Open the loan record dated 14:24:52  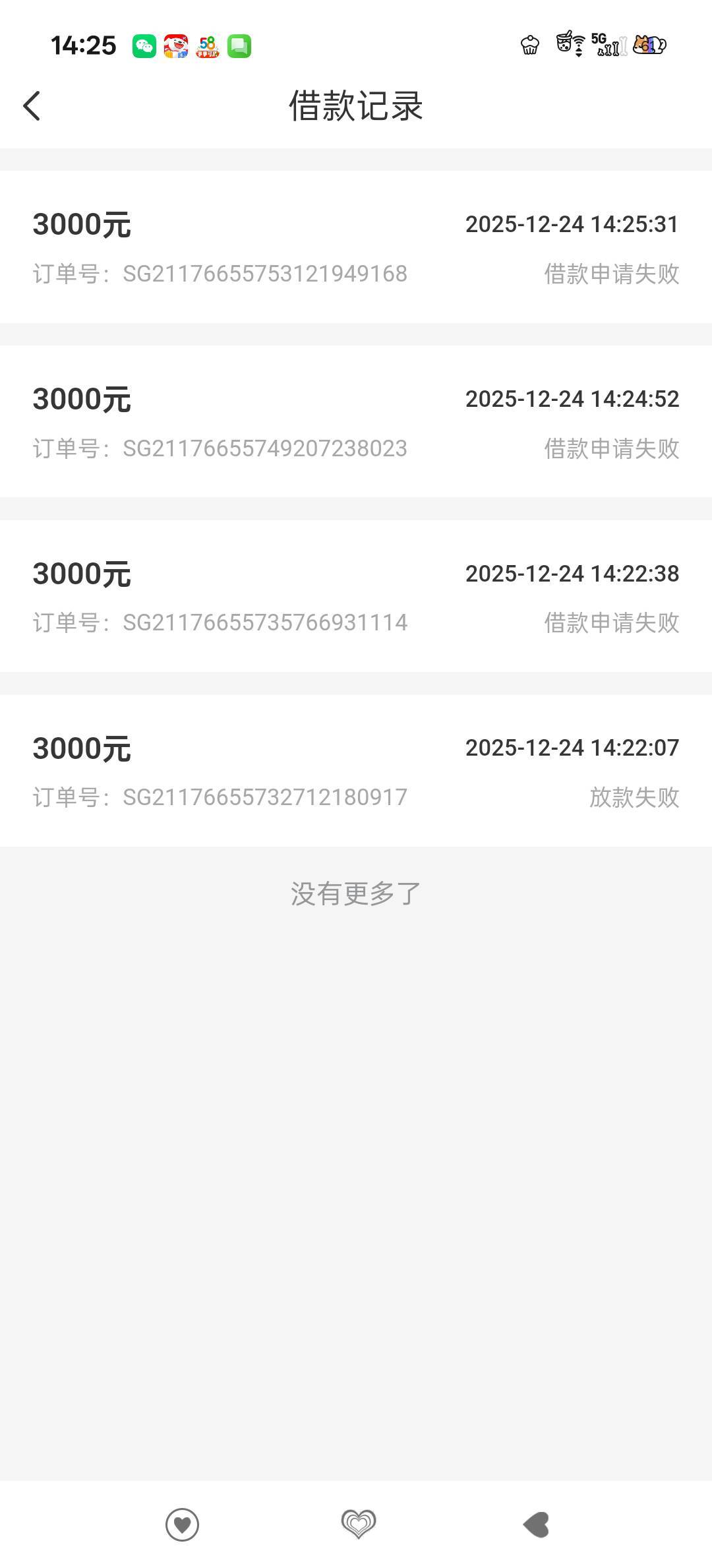[x=356, y=422]
